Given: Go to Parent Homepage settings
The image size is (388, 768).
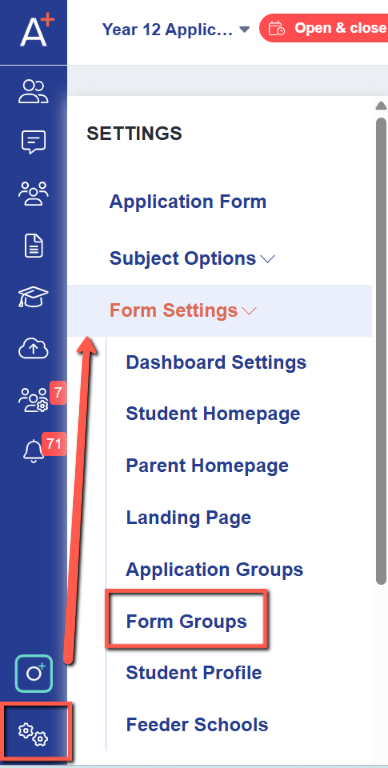Looking at the screenshot, I should tap(207, 465).
